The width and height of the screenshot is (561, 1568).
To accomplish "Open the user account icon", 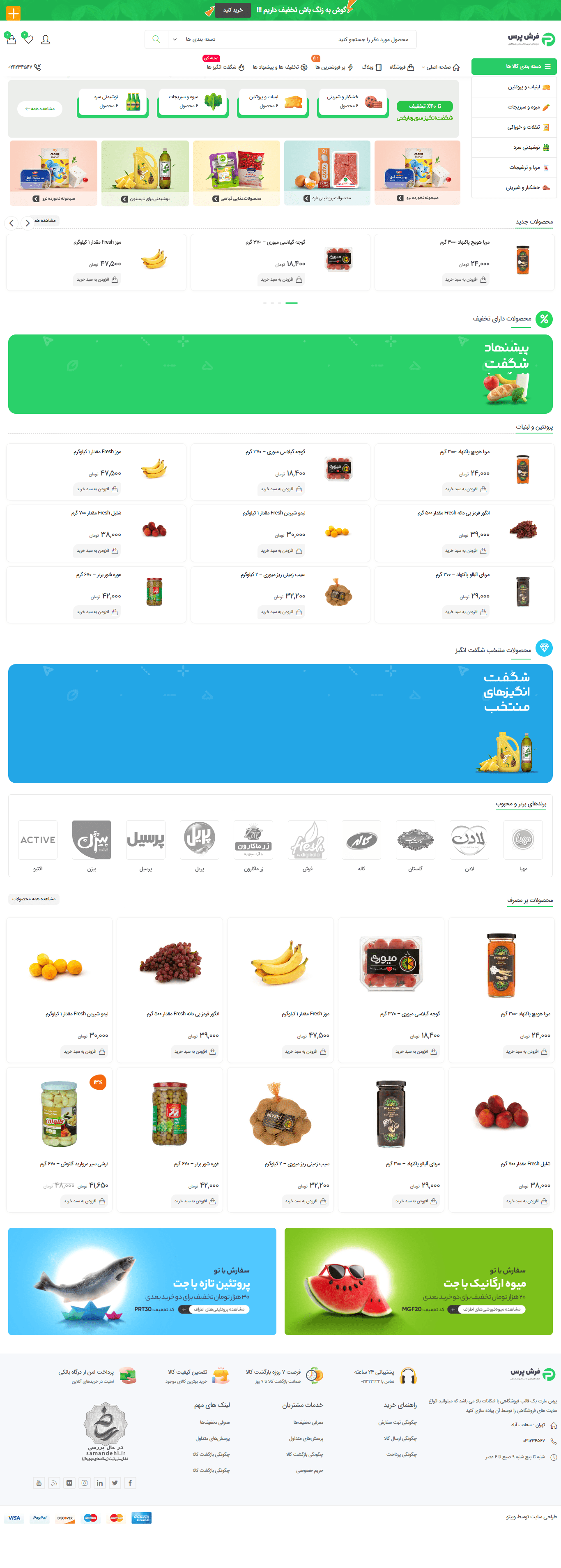I will coord(46,39).
